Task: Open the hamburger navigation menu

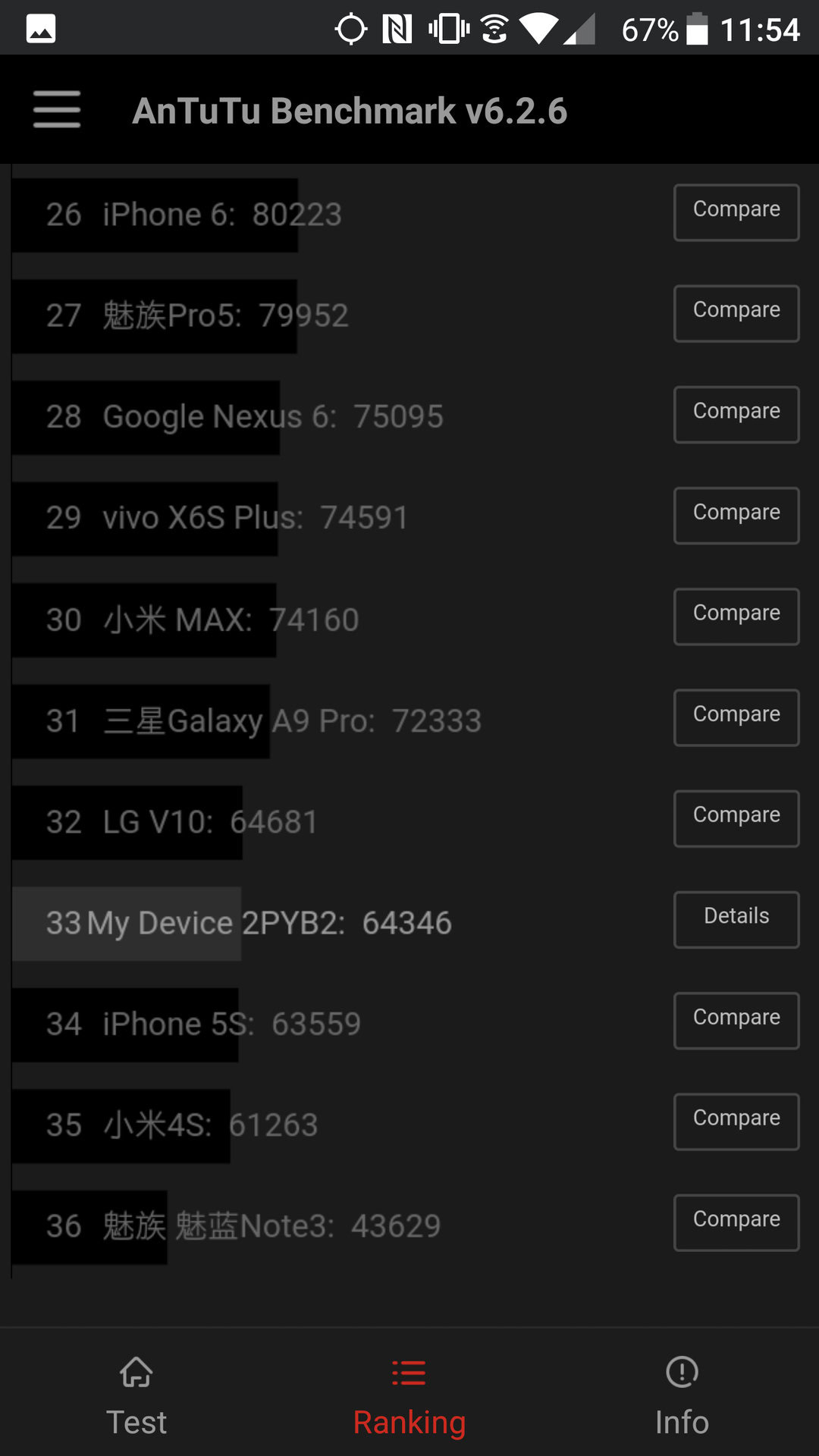Action: click(x=57, y=110)
